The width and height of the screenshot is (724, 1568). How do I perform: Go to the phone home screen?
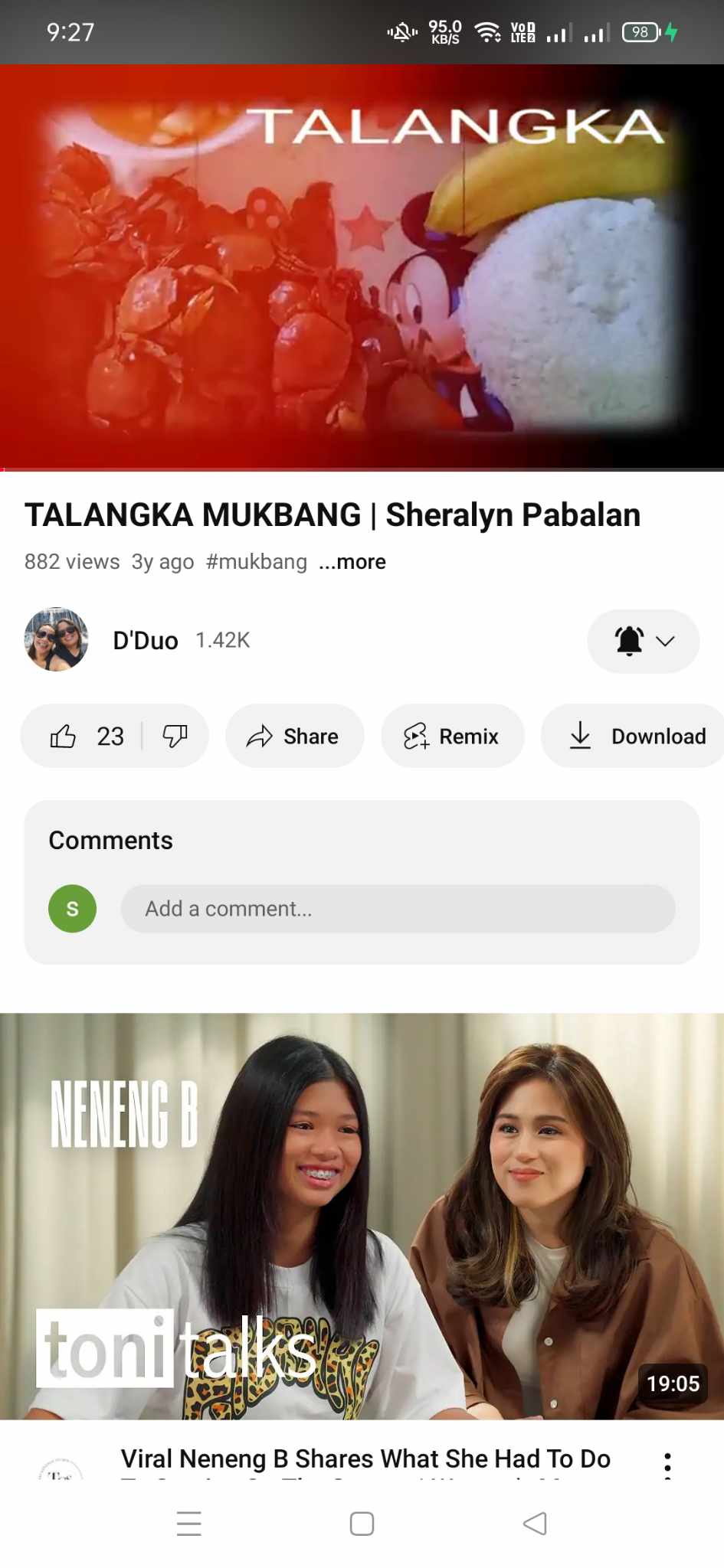(362, 1524)
